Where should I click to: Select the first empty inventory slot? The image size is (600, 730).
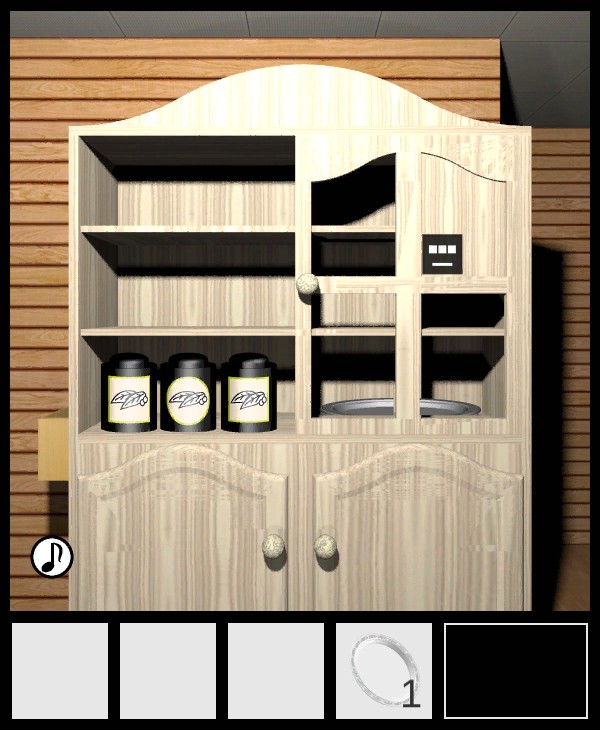60,670
